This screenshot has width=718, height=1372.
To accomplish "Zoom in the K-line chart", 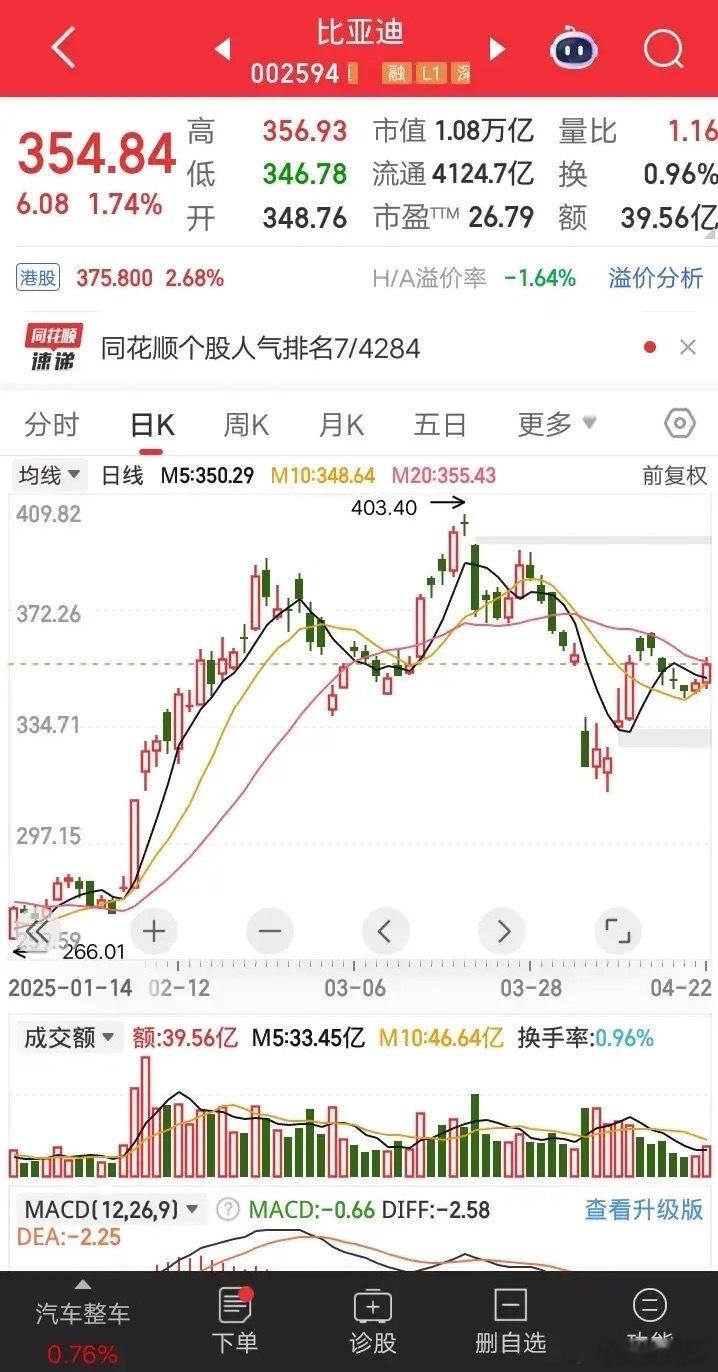I will [x=154, y=932].
